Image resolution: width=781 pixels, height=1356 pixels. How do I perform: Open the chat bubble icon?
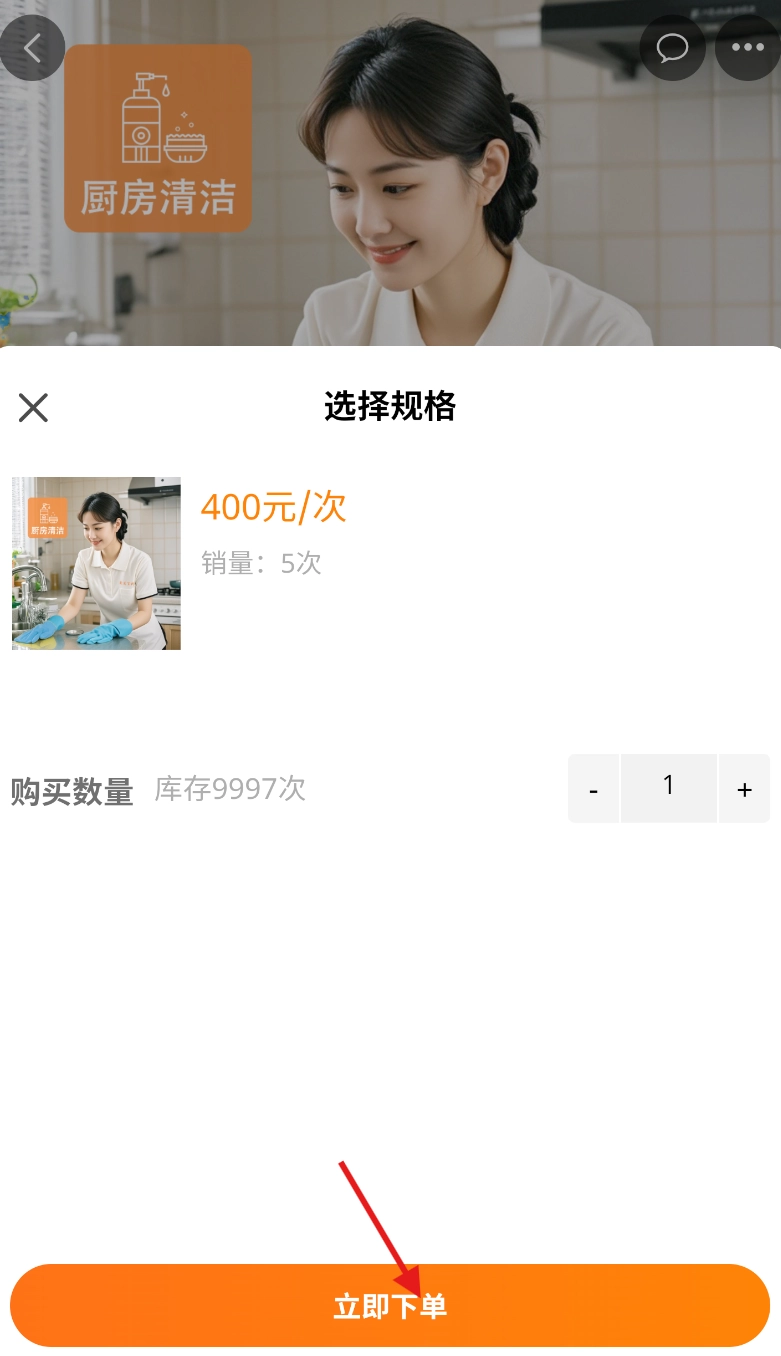672,48
